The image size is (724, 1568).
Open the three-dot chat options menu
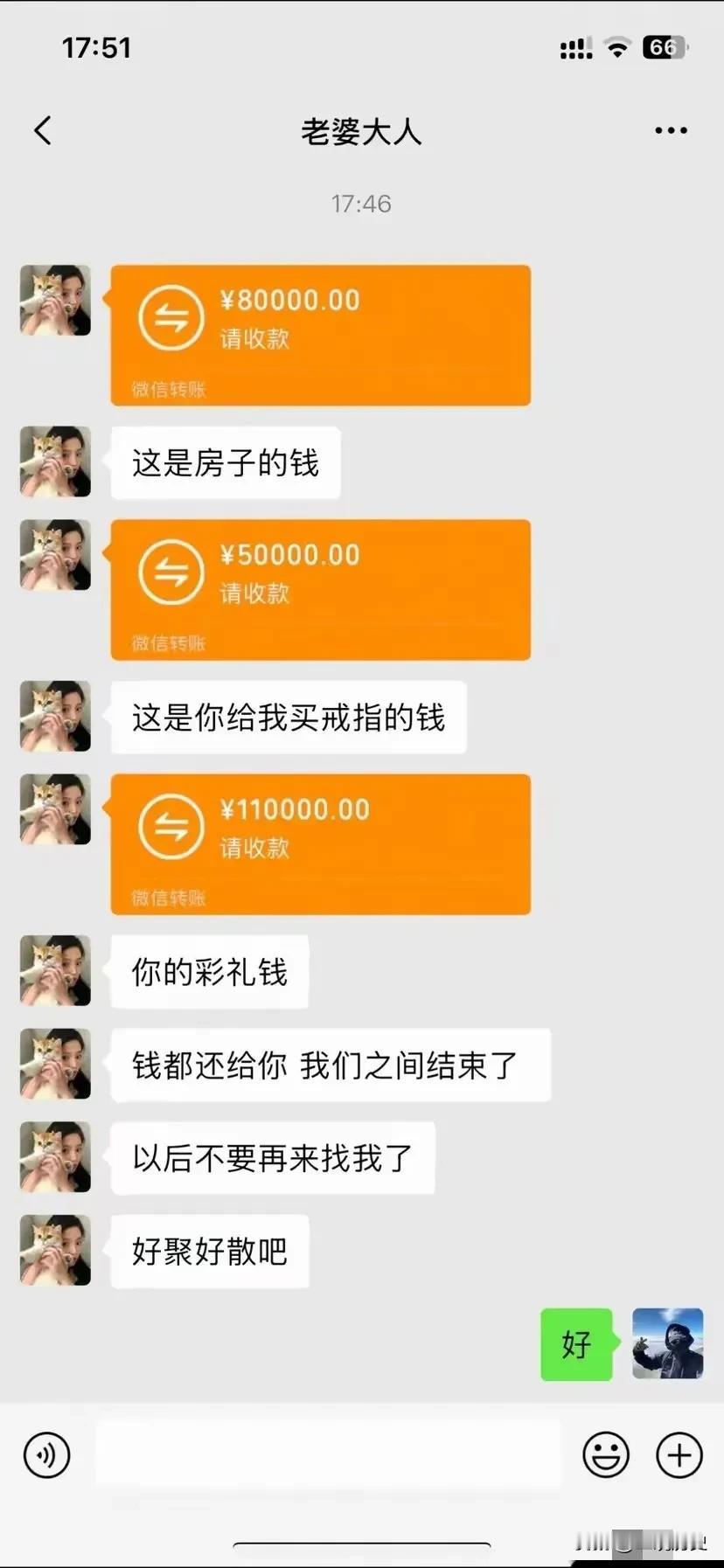(671, 131)
